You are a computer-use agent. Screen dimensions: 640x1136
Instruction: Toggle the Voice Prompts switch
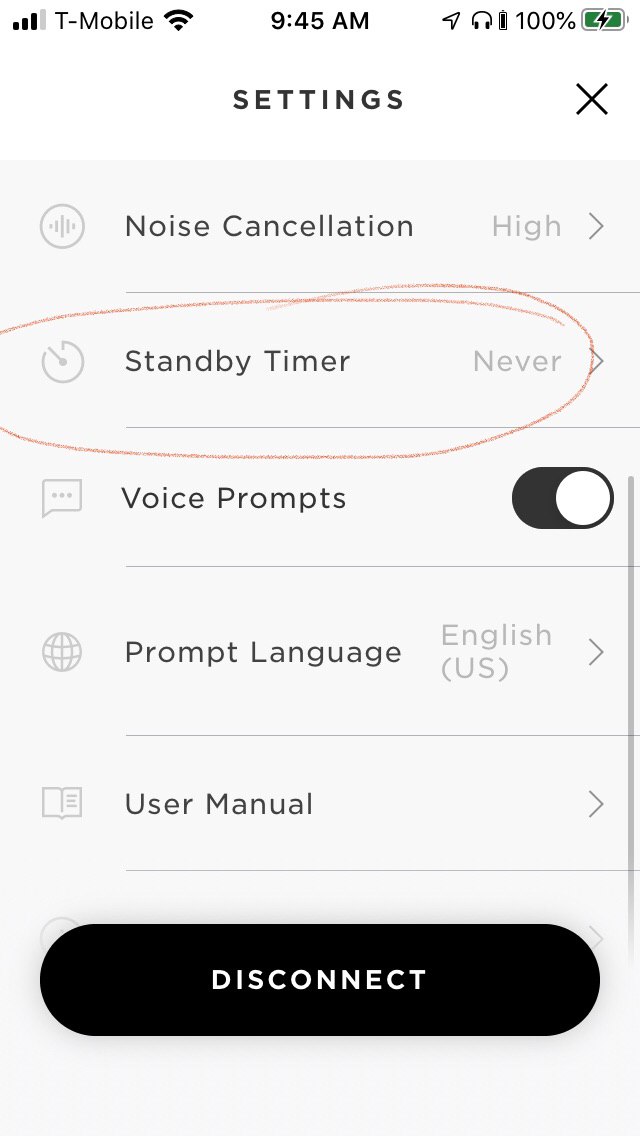click(562, 498)
